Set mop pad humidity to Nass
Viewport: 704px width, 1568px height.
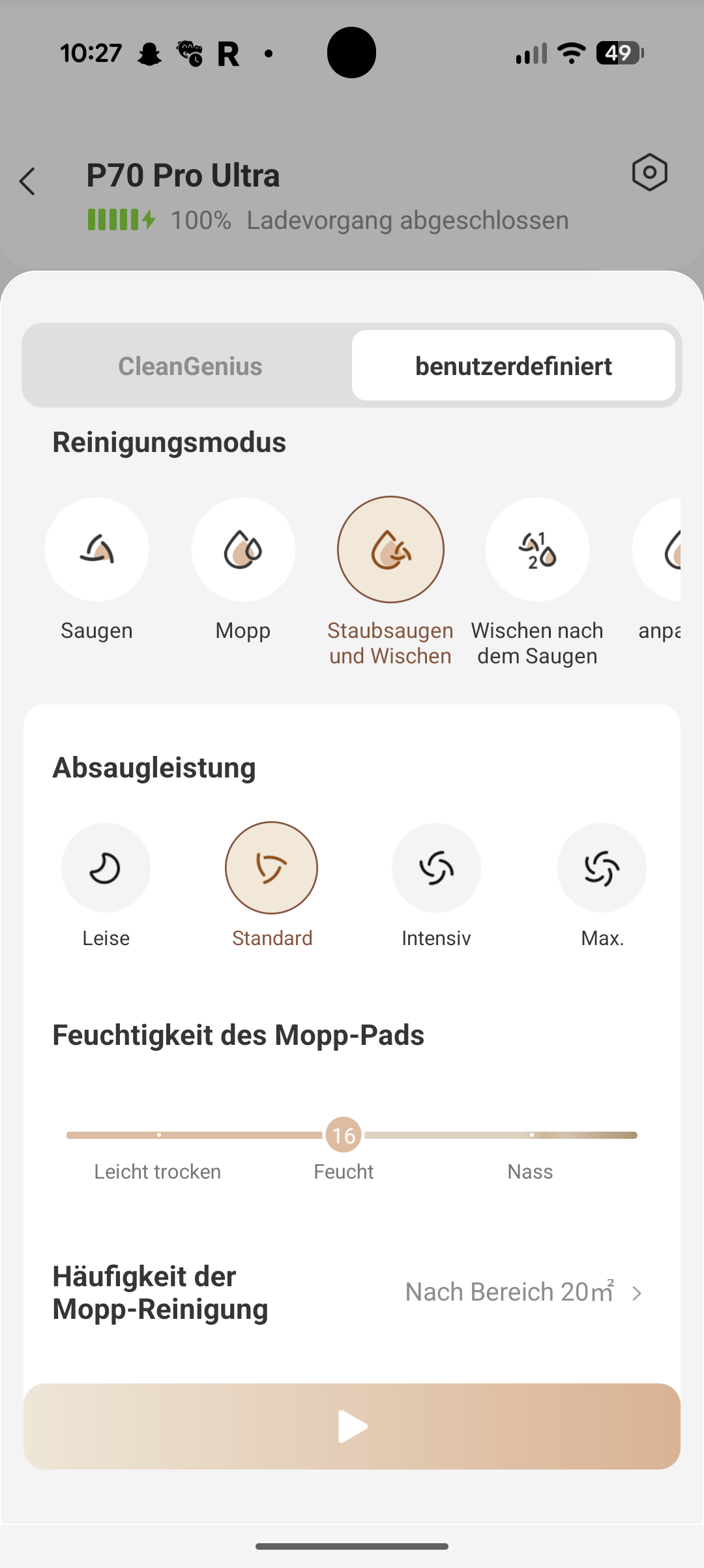pos(531,1136)
